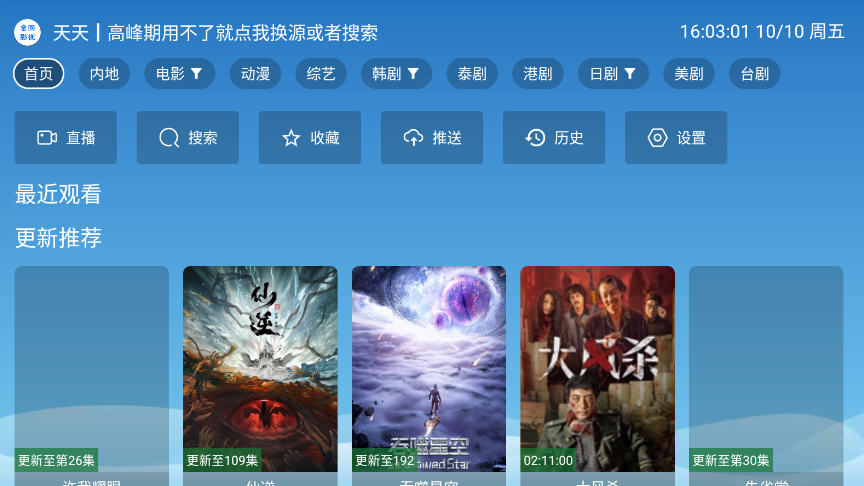Tap the 天天 source name in header
Screen dimensions: 864x486
click(70, 33)
